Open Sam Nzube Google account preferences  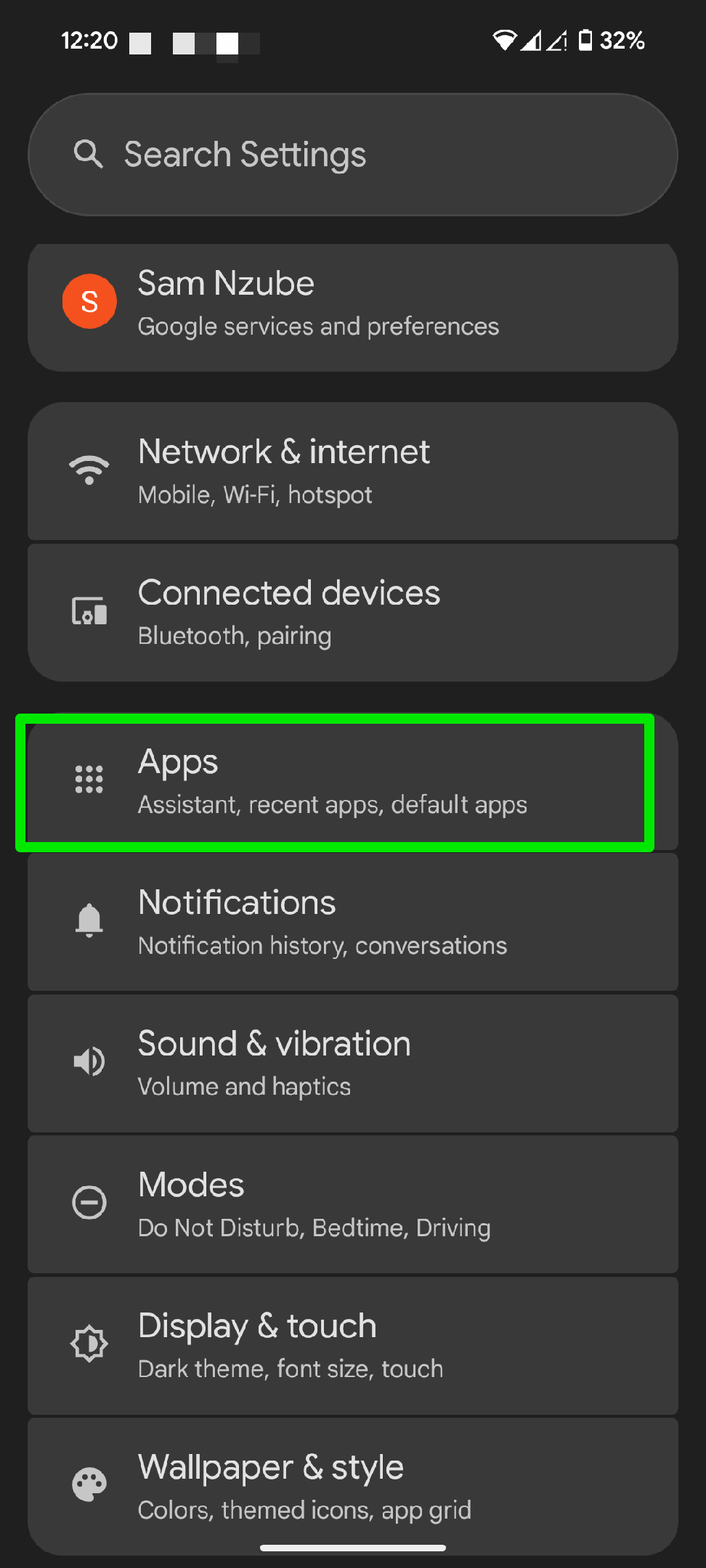[353, 305]
